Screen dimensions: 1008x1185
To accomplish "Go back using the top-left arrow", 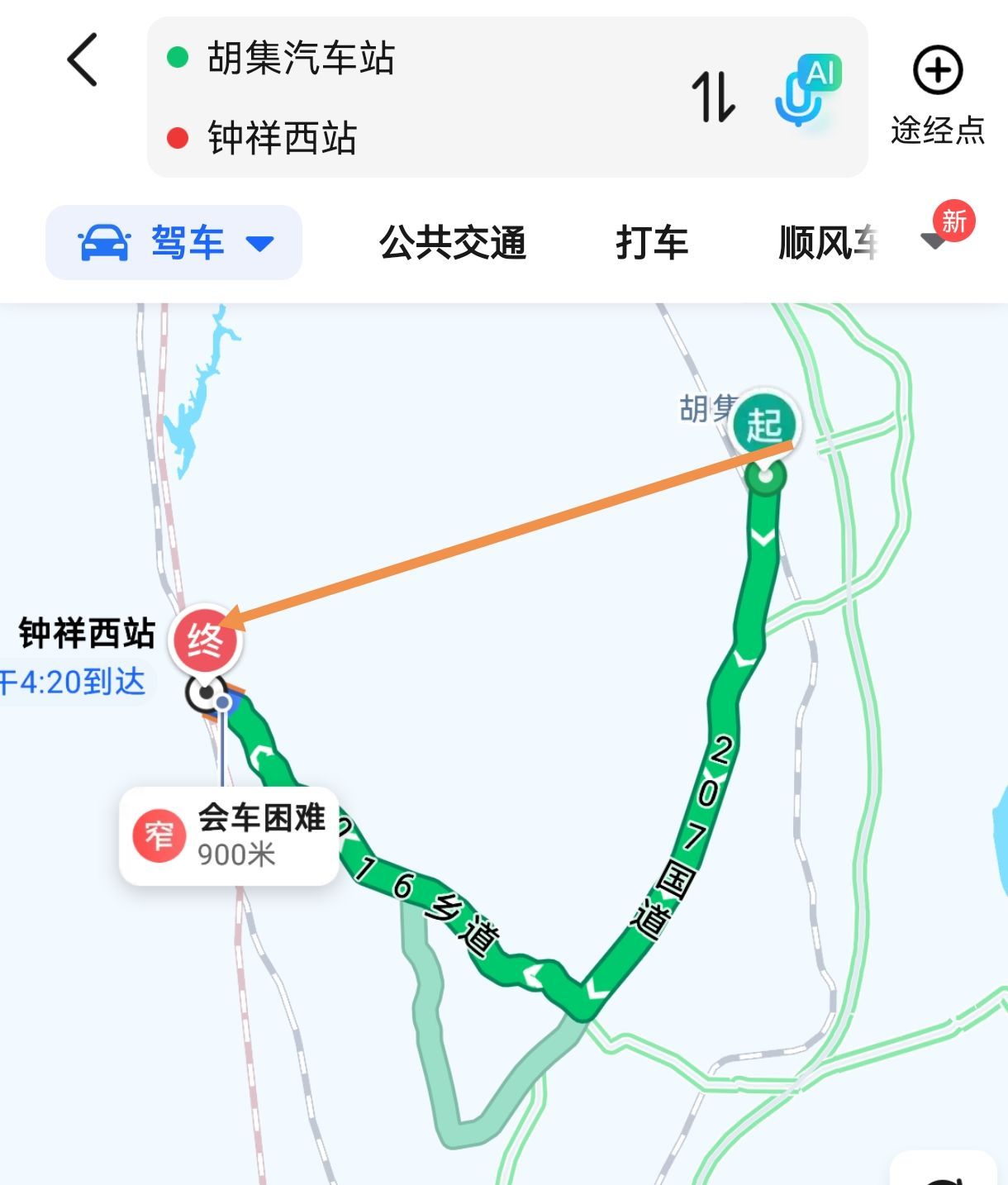I will tap(83, 59).
